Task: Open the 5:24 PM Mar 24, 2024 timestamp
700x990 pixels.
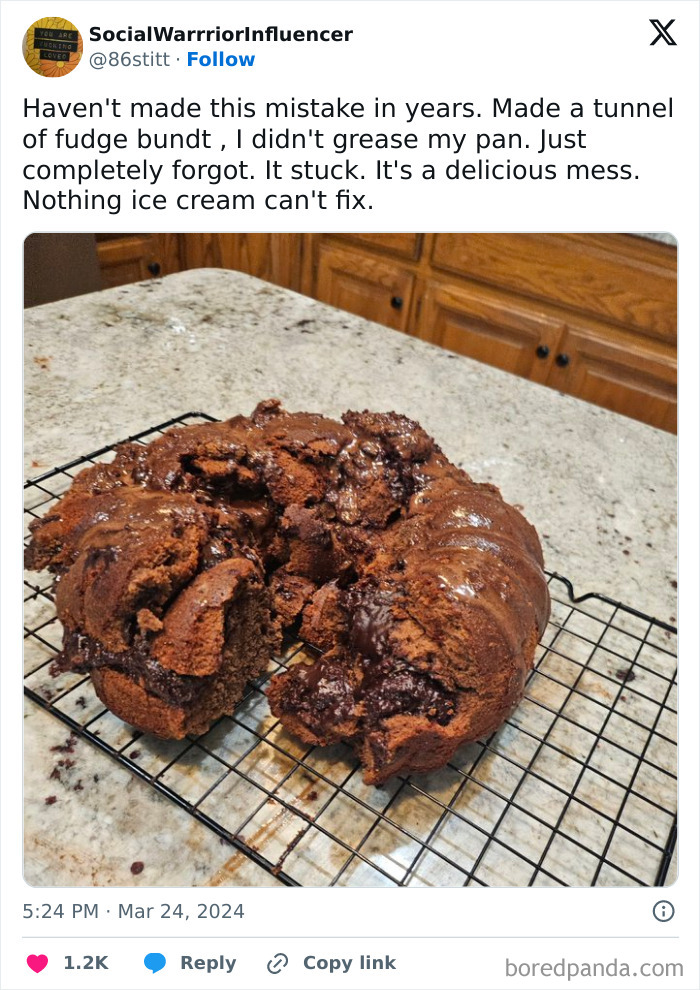Action: coord(133,911)
